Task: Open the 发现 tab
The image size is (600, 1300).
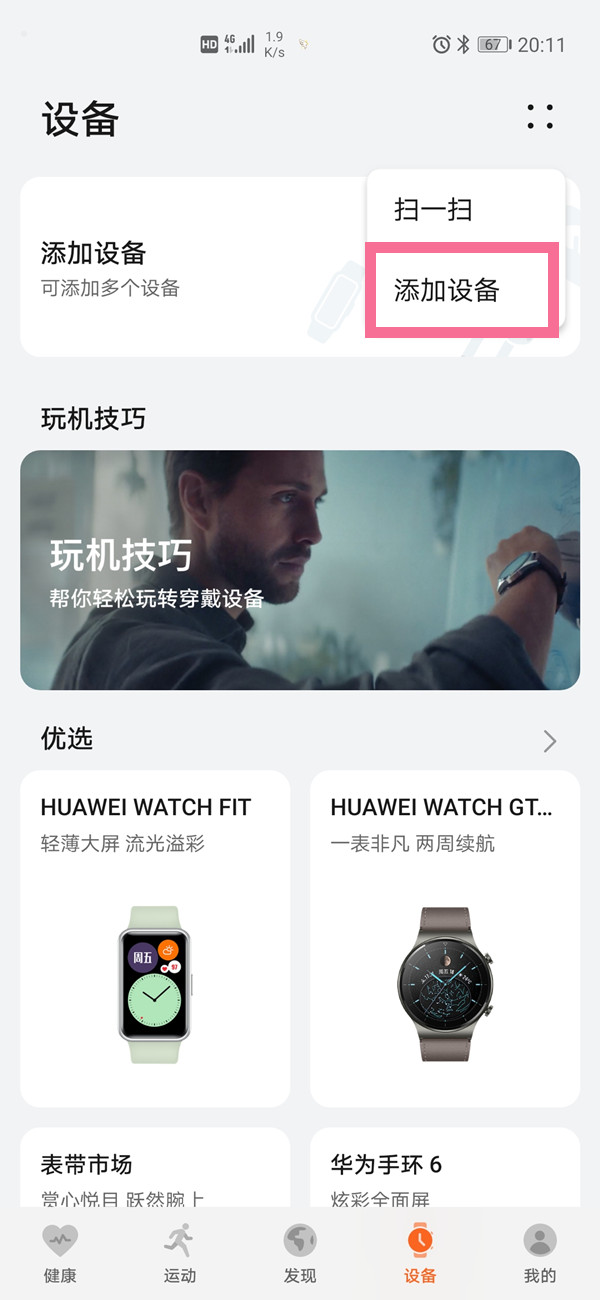Action: click(x=300, y=1254)
